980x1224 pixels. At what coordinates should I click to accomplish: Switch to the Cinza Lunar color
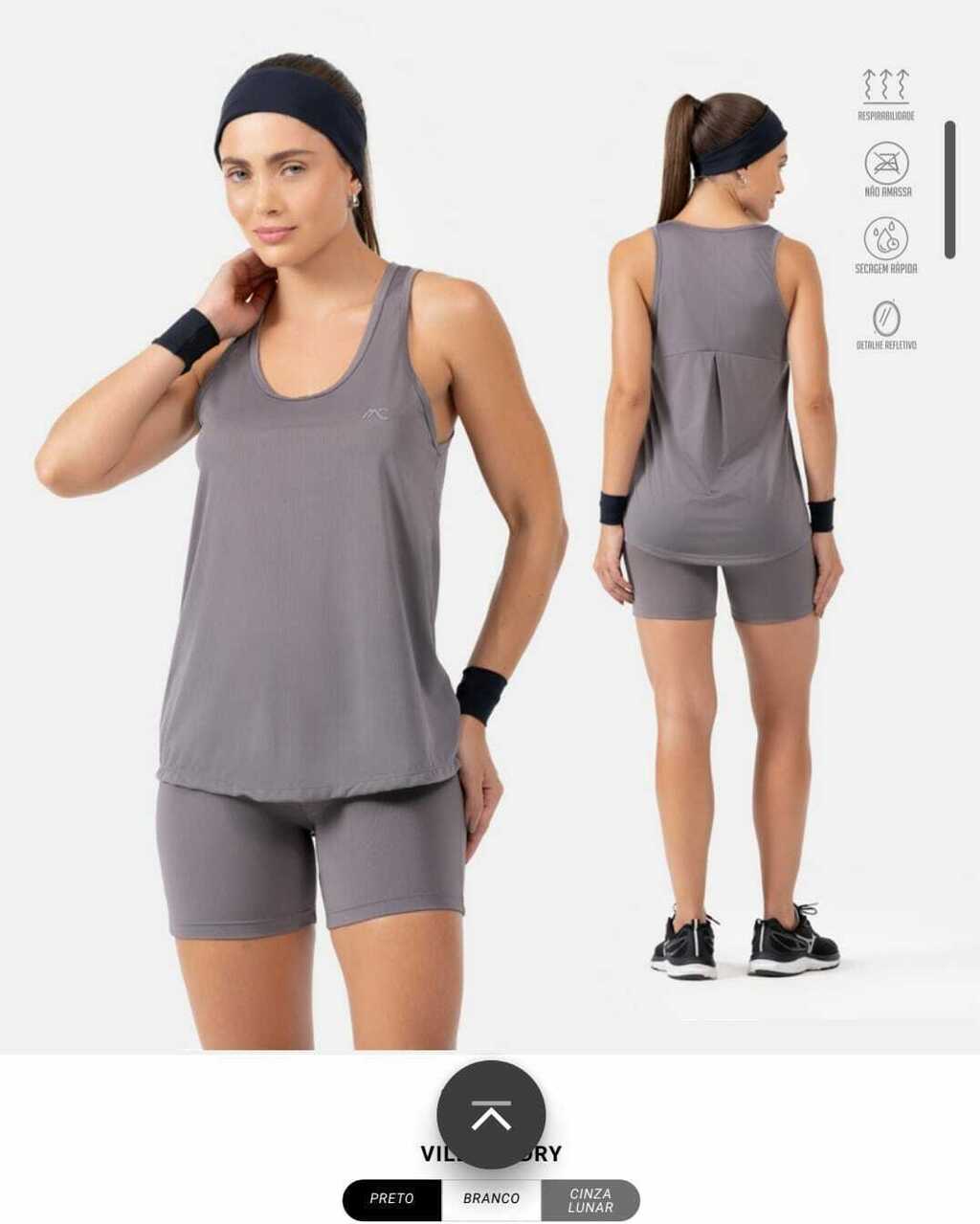[590, 1200]
